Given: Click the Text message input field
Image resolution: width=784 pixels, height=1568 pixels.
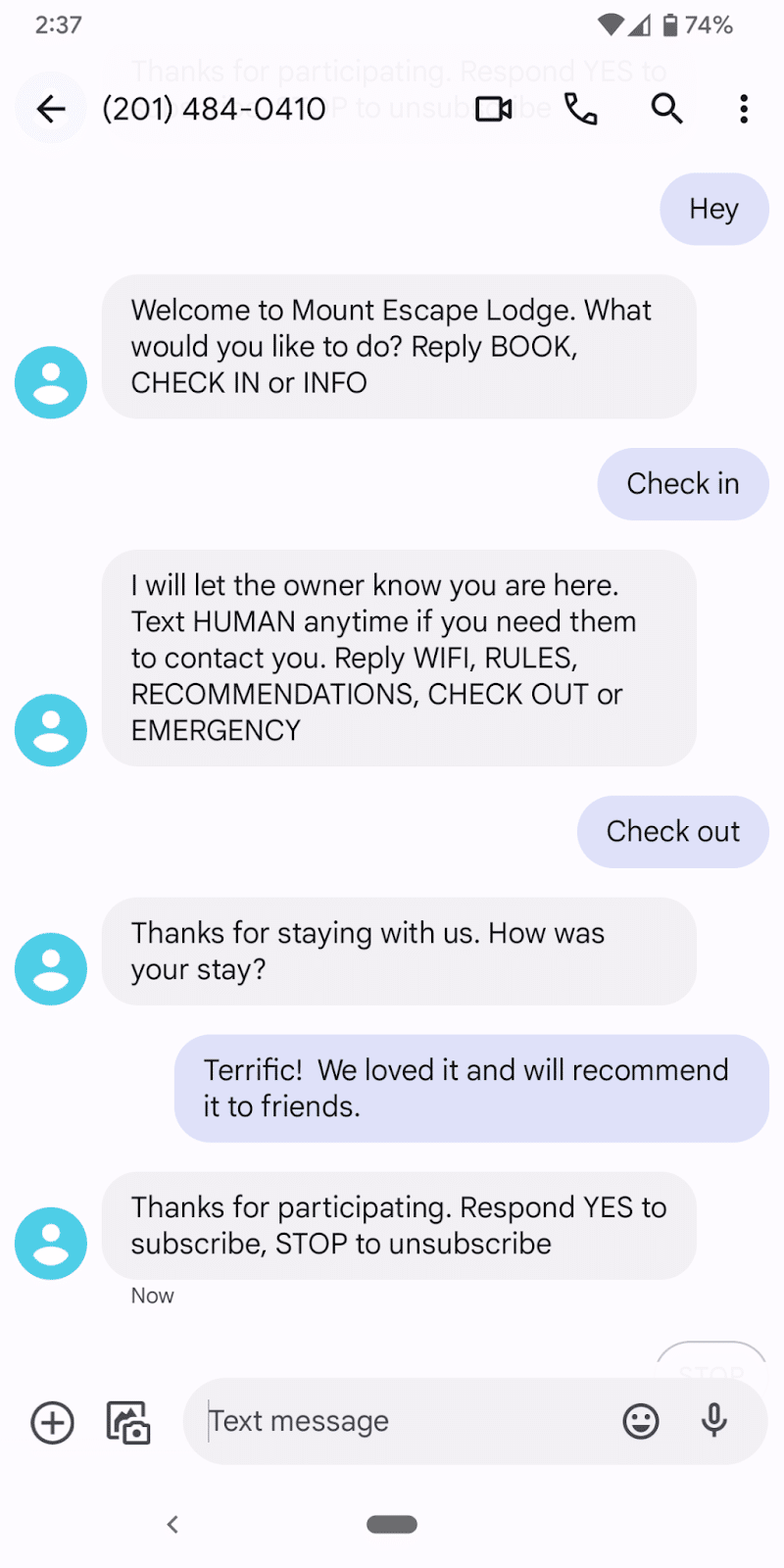Looking at the screenshot, I should pyautogui.click(x=392, y=1421).
